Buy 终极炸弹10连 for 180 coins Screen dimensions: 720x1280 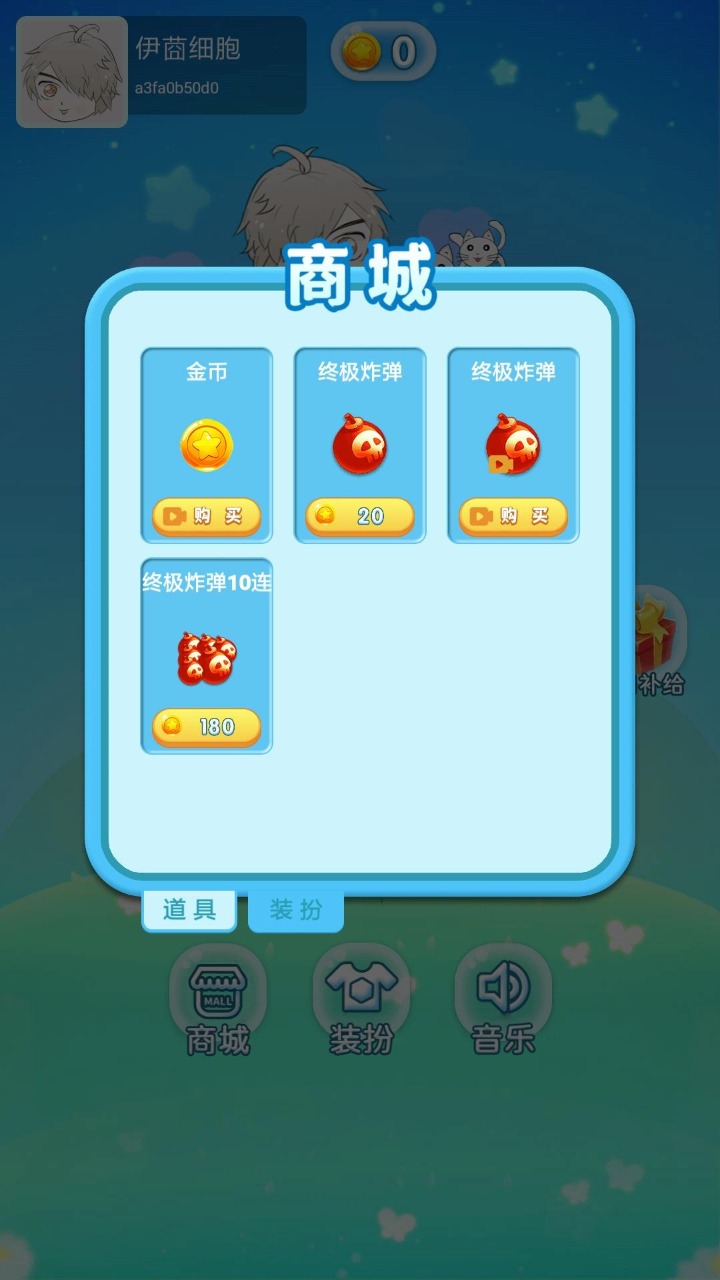coord(206,727)
